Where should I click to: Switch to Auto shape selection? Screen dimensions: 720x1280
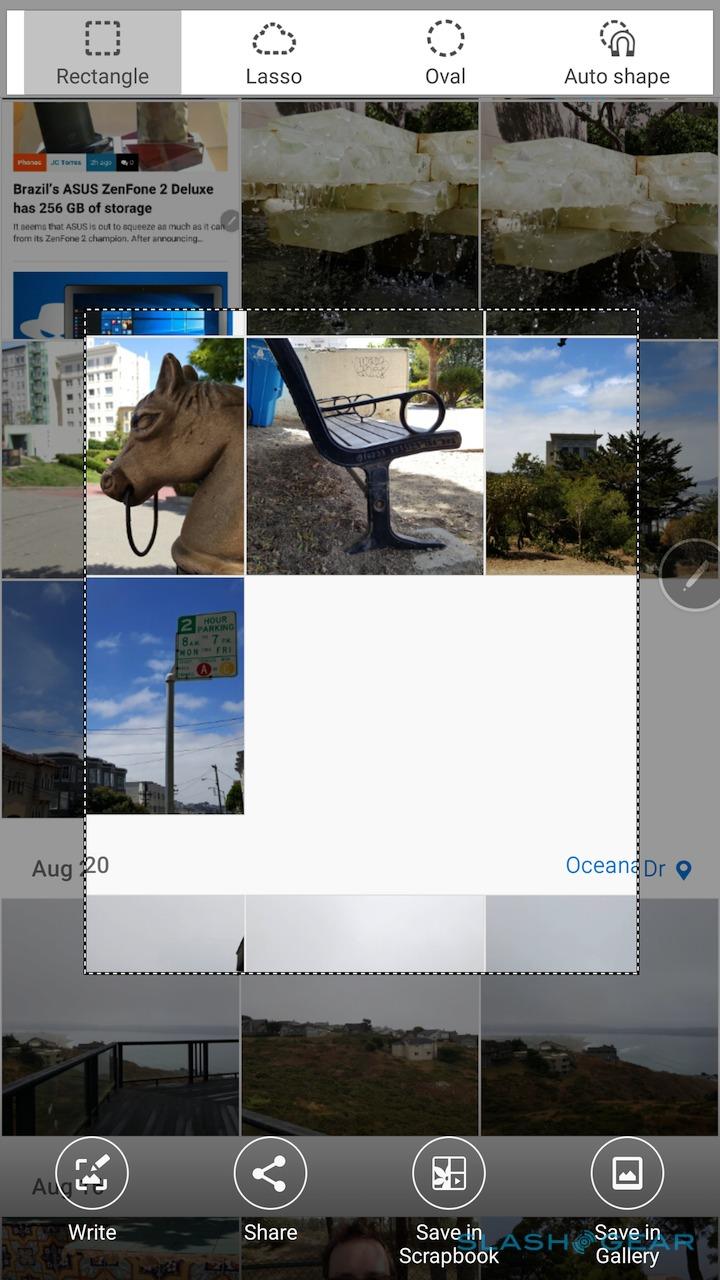617,53
